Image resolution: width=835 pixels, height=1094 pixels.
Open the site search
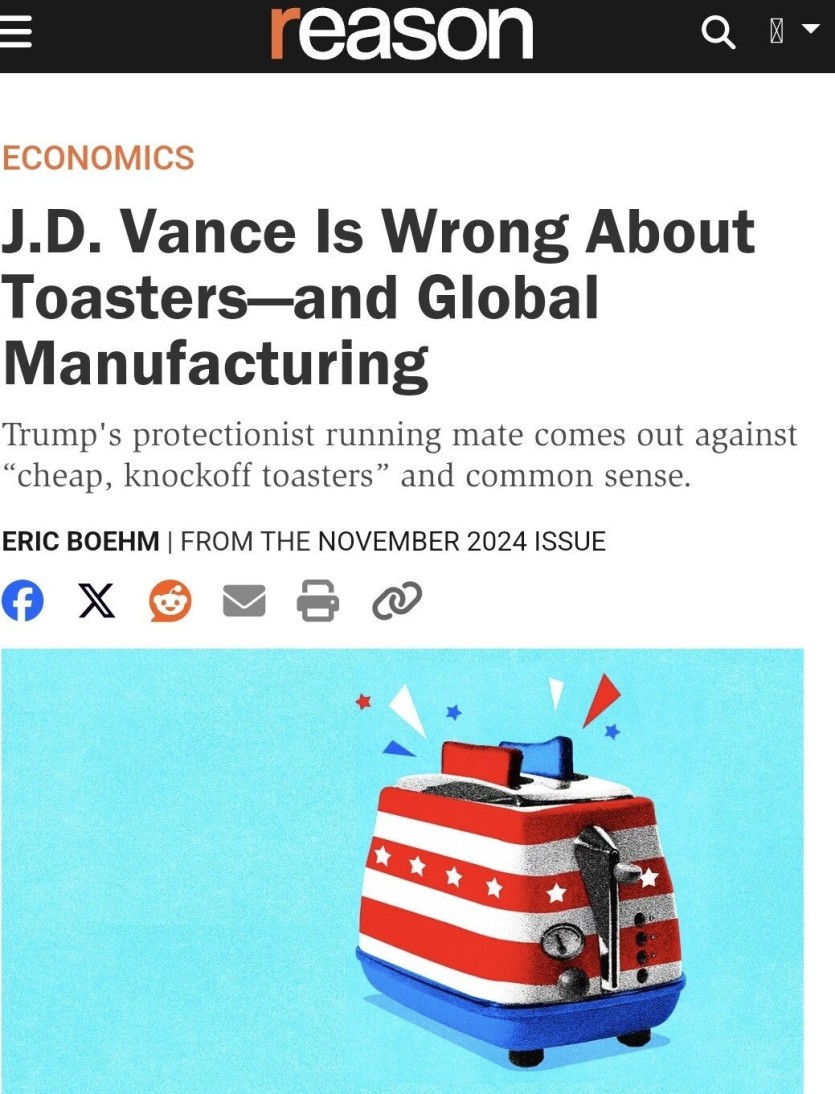[716, 34]
